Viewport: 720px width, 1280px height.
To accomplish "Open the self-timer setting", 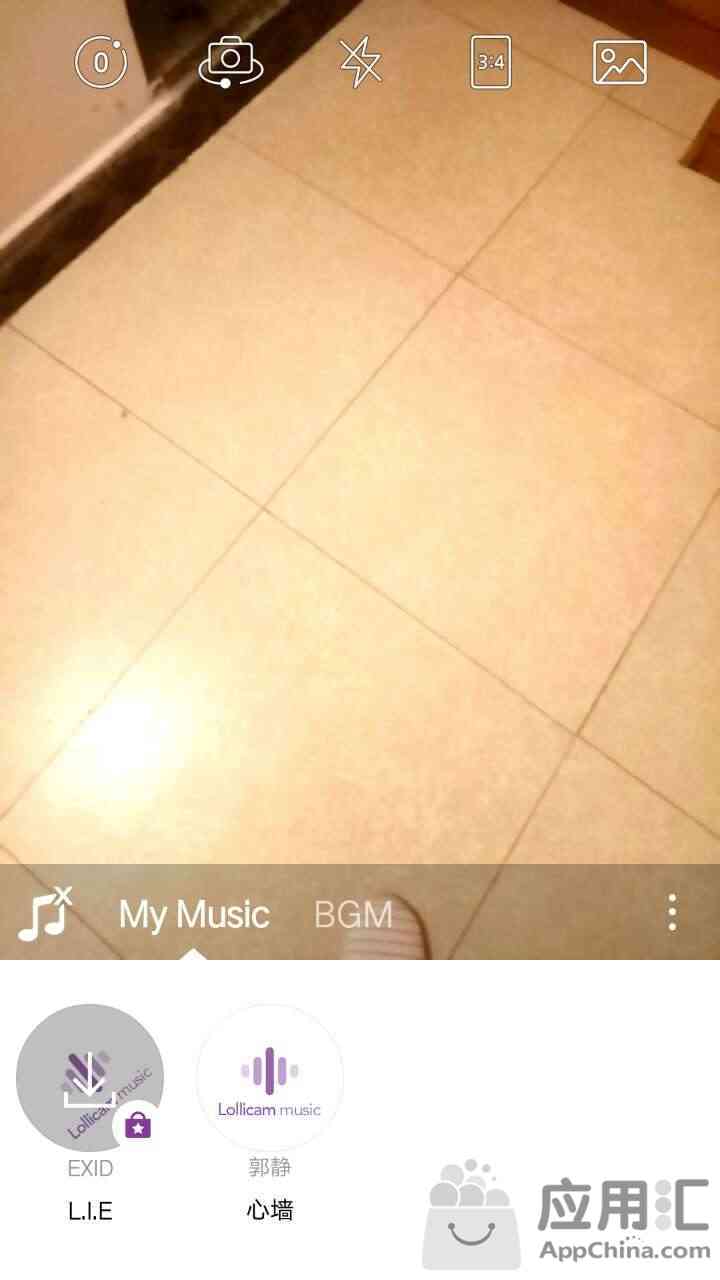I will click(x=101, y=62).
